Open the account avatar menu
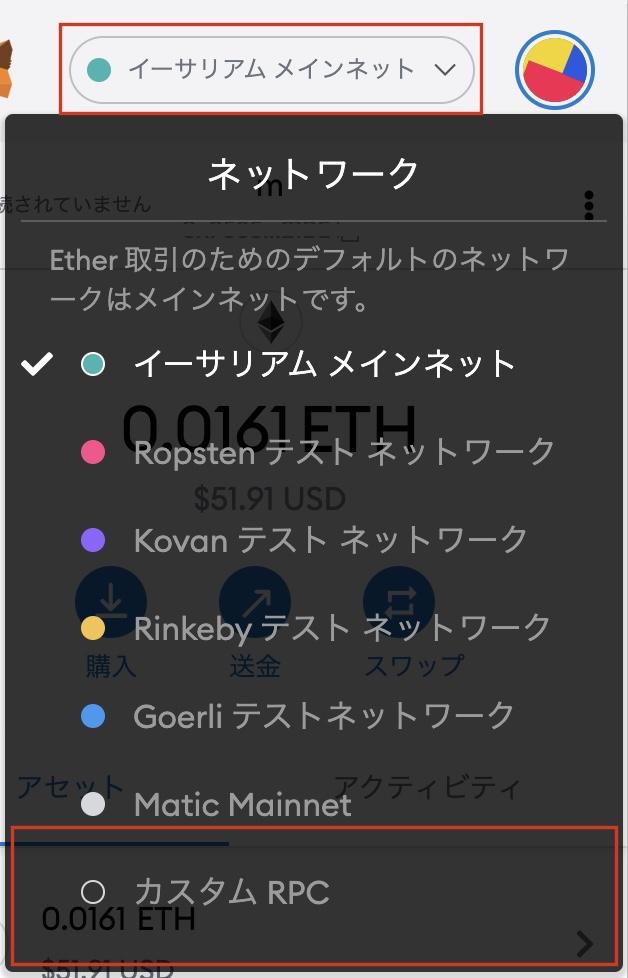The image size is (628, 978). [x=555, y=69]
